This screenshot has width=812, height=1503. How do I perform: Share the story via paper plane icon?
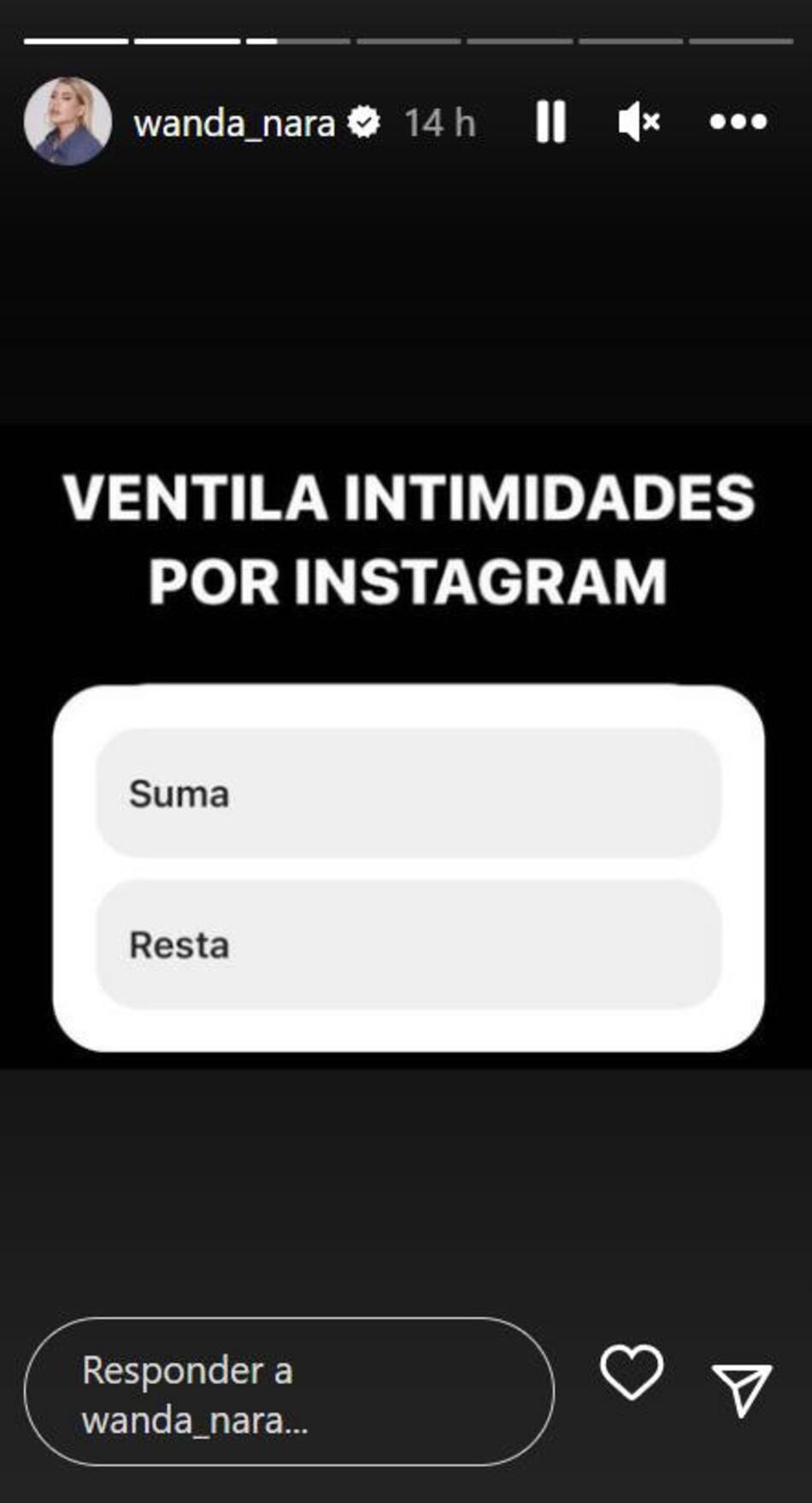[741, 1388]
